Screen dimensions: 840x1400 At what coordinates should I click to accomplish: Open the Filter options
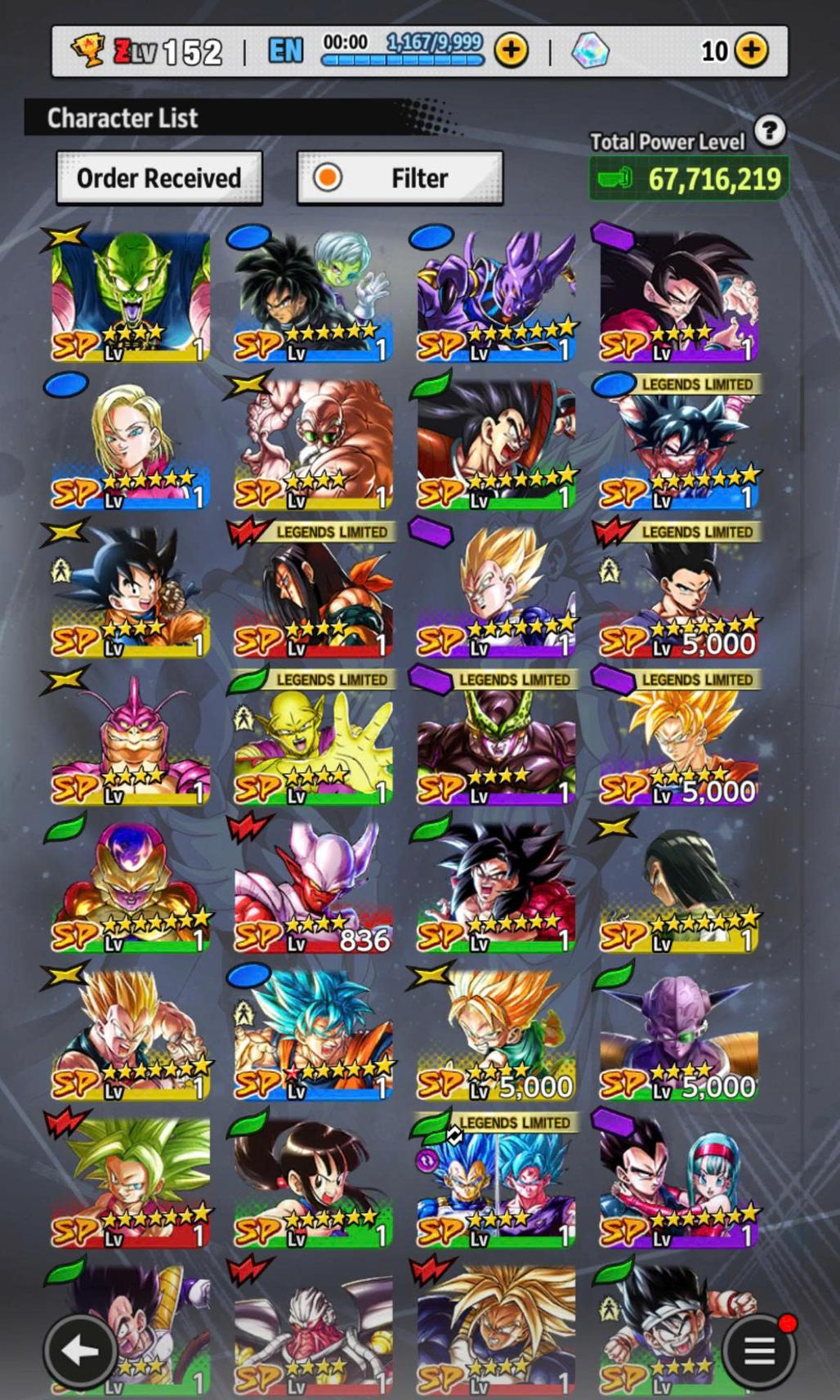point(400,177)
